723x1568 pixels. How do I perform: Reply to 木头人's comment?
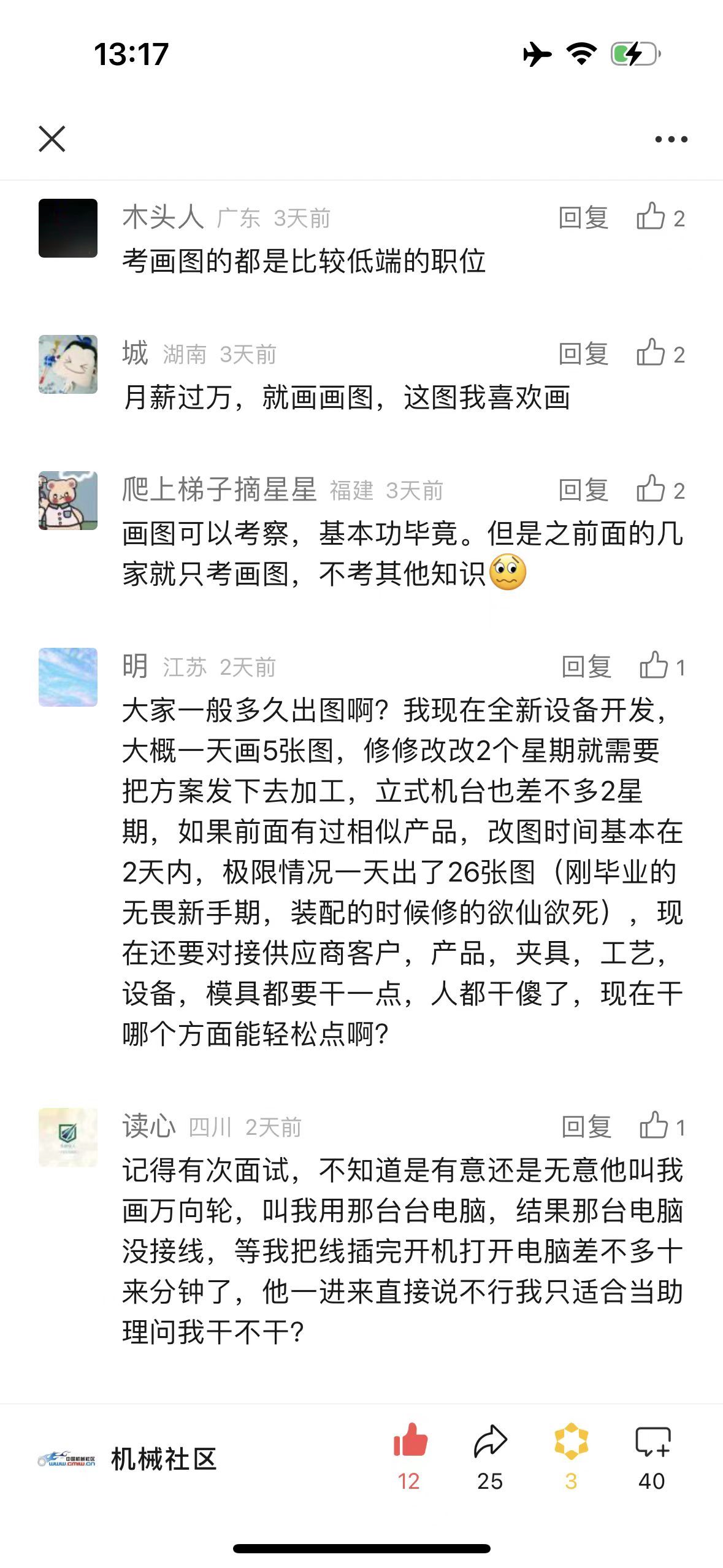click(583, 218)
